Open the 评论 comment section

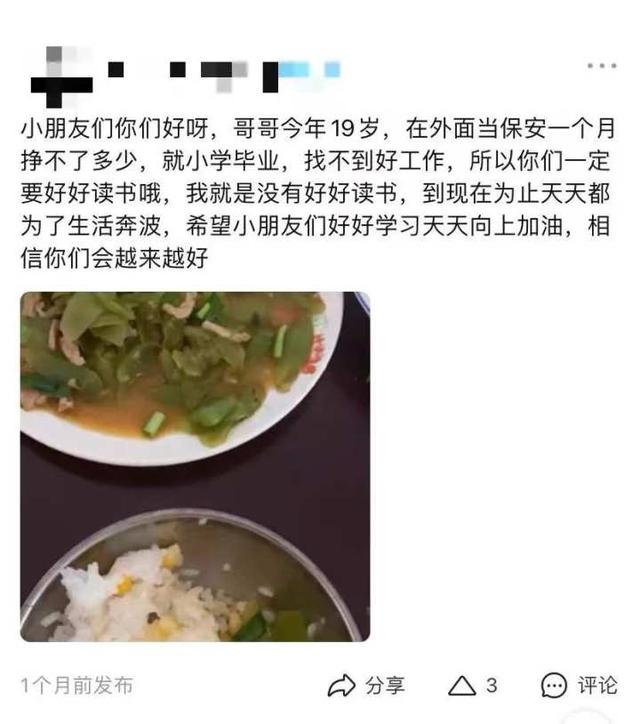coord(579,685)
